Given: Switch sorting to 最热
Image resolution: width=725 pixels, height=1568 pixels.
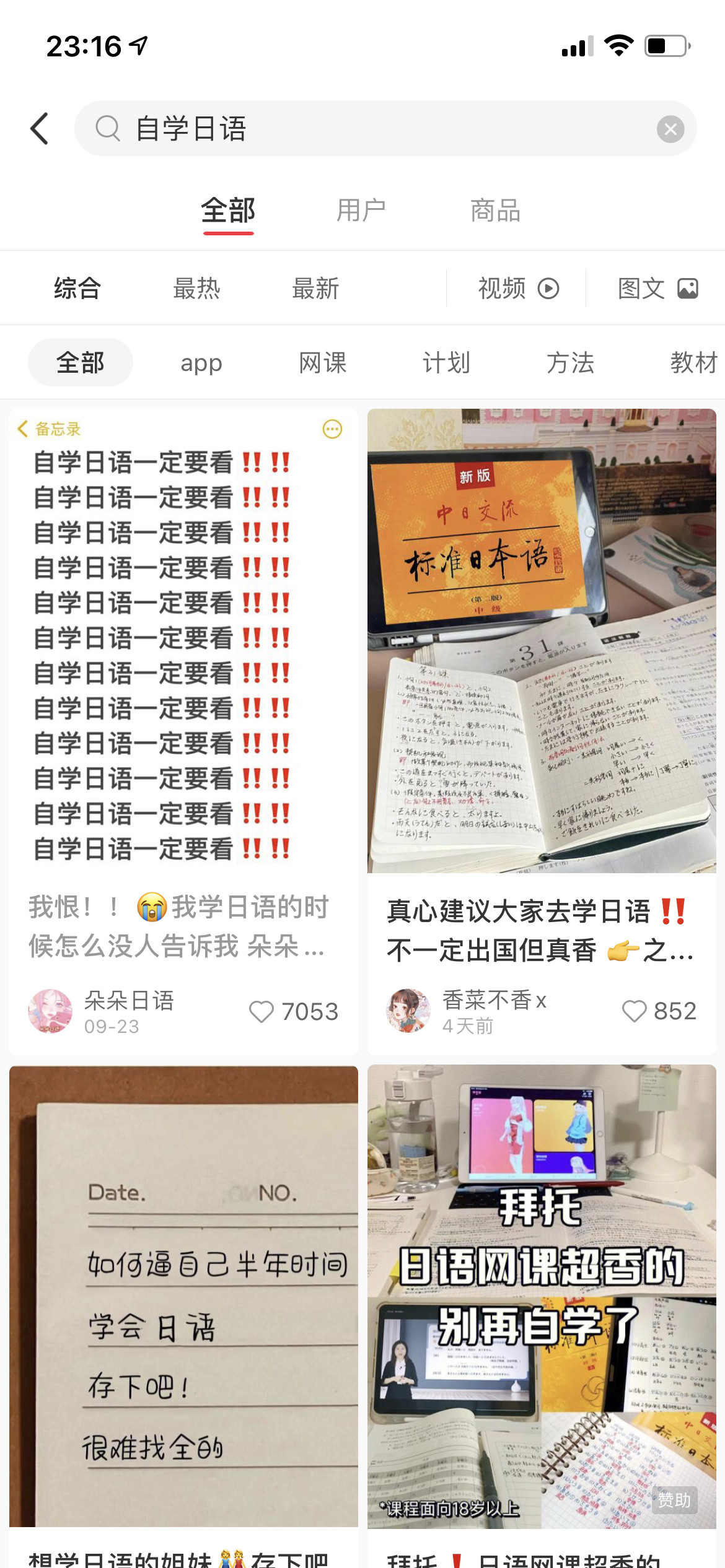Looking at the screenshot, I should [x=196, y=288].
